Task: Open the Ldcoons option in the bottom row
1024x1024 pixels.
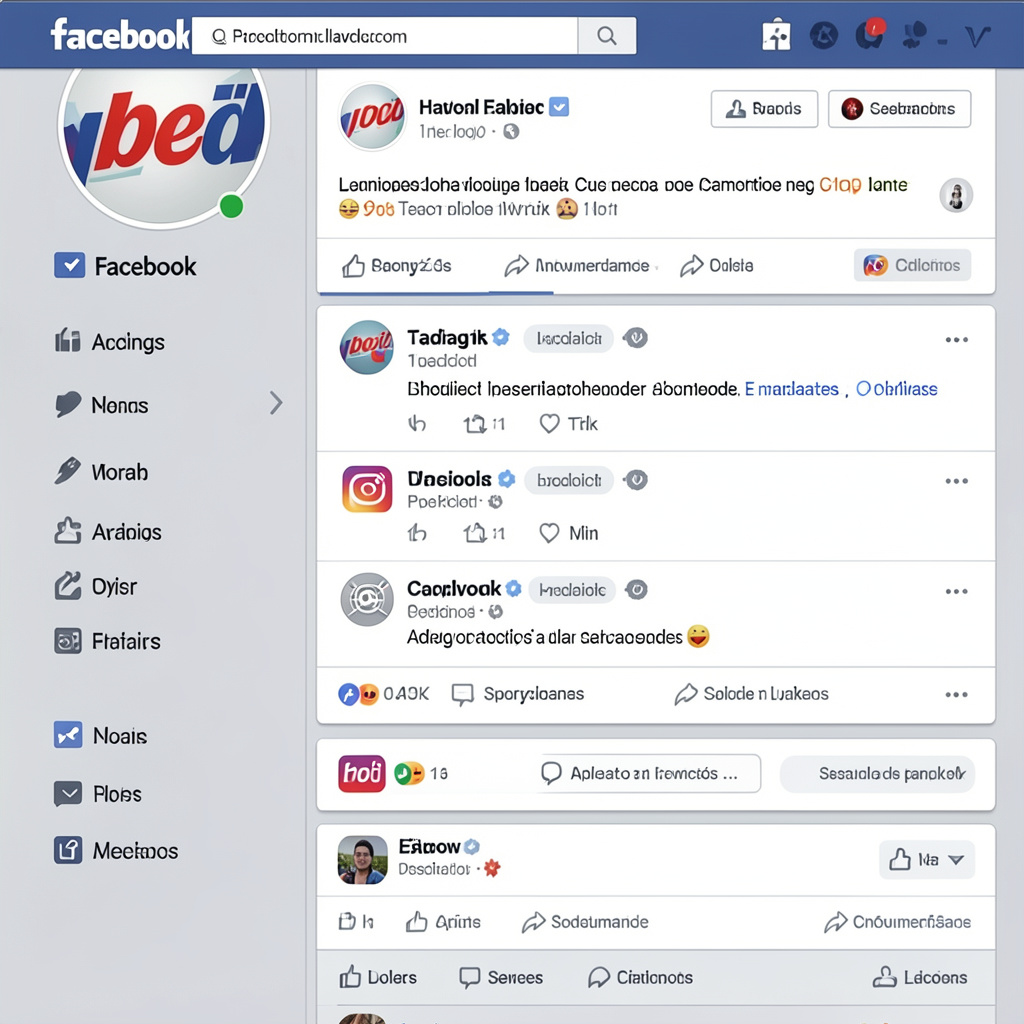Action: (920, 977)
